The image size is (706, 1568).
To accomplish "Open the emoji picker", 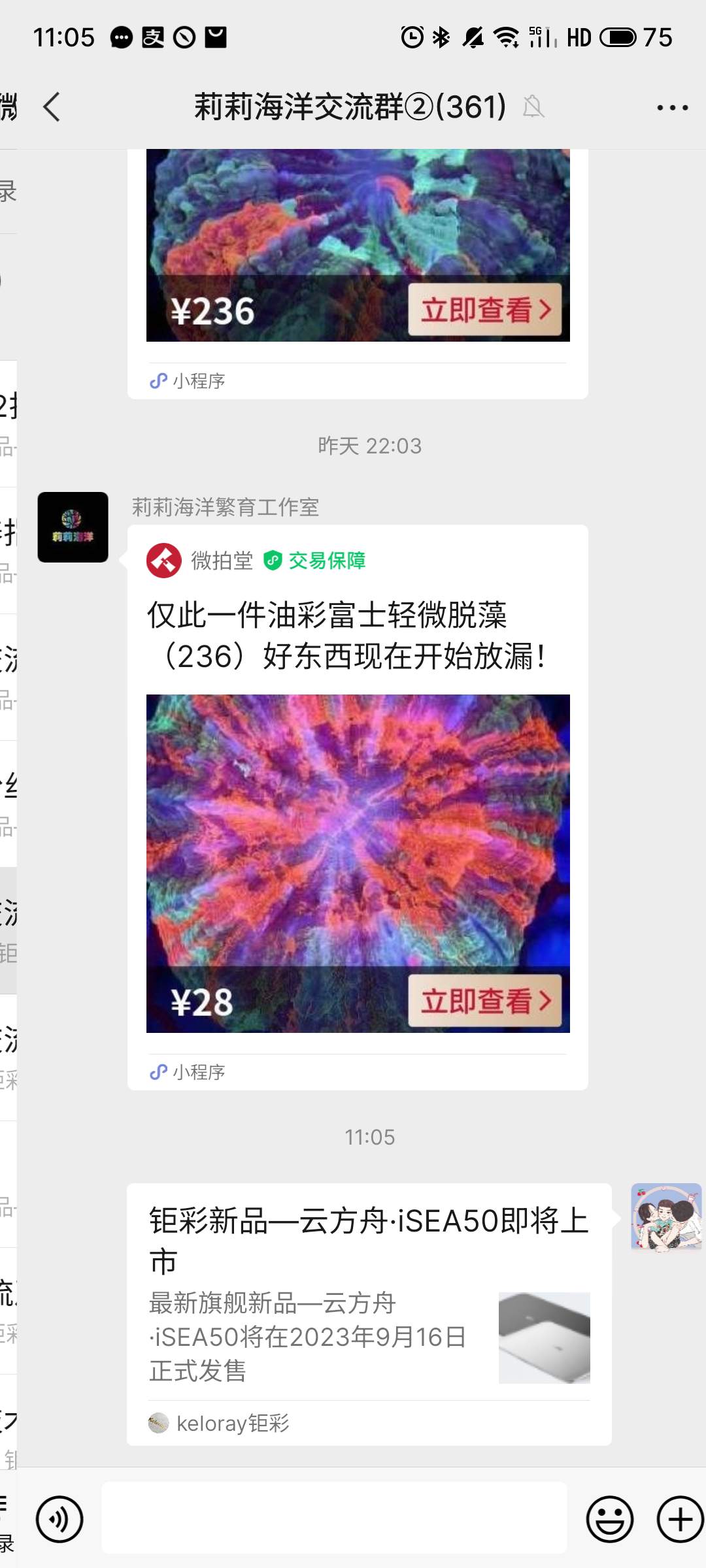I will 609,1519.
